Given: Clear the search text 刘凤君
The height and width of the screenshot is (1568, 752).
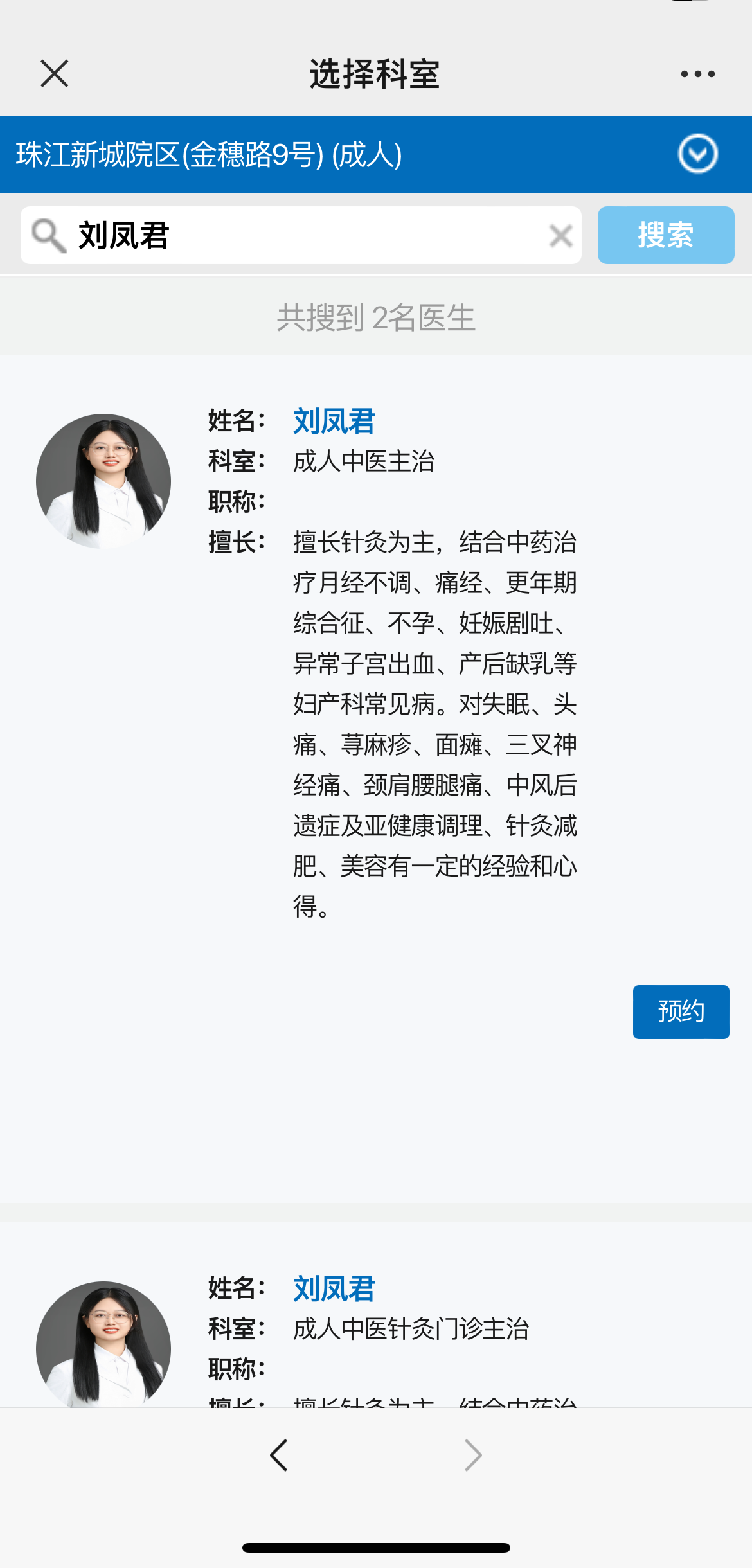Looking at the screenshot, I should coord(560,236).
